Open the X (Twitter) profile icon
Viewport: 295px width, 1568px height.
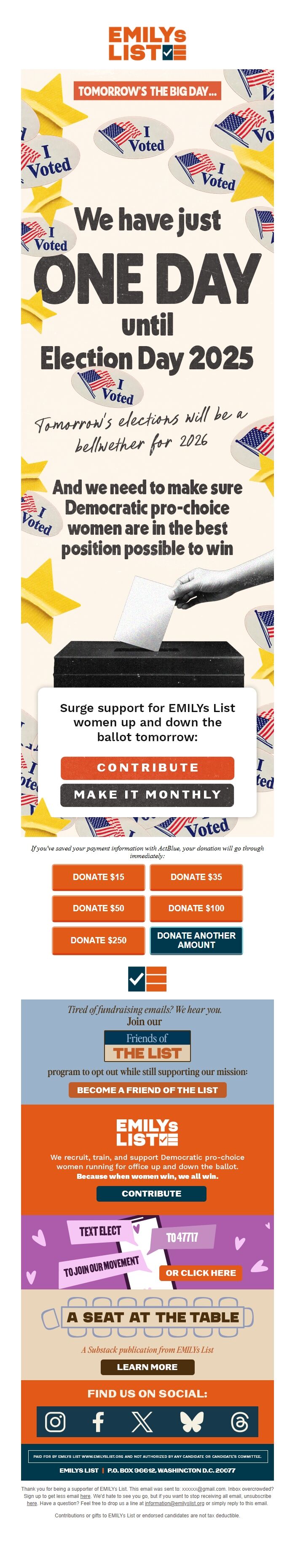click(142, 1421)
